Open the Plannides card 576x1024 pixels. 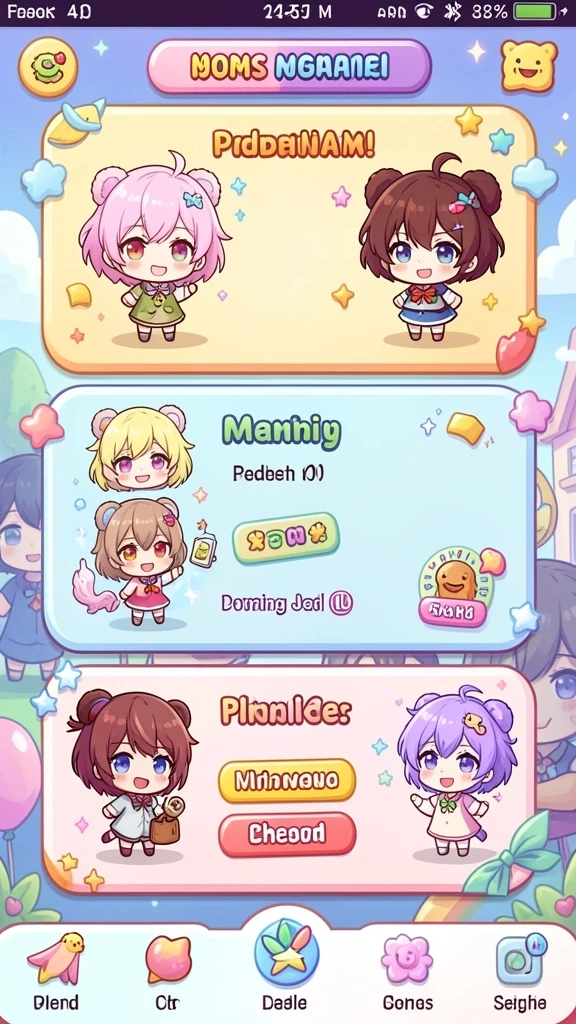point(288,780)
